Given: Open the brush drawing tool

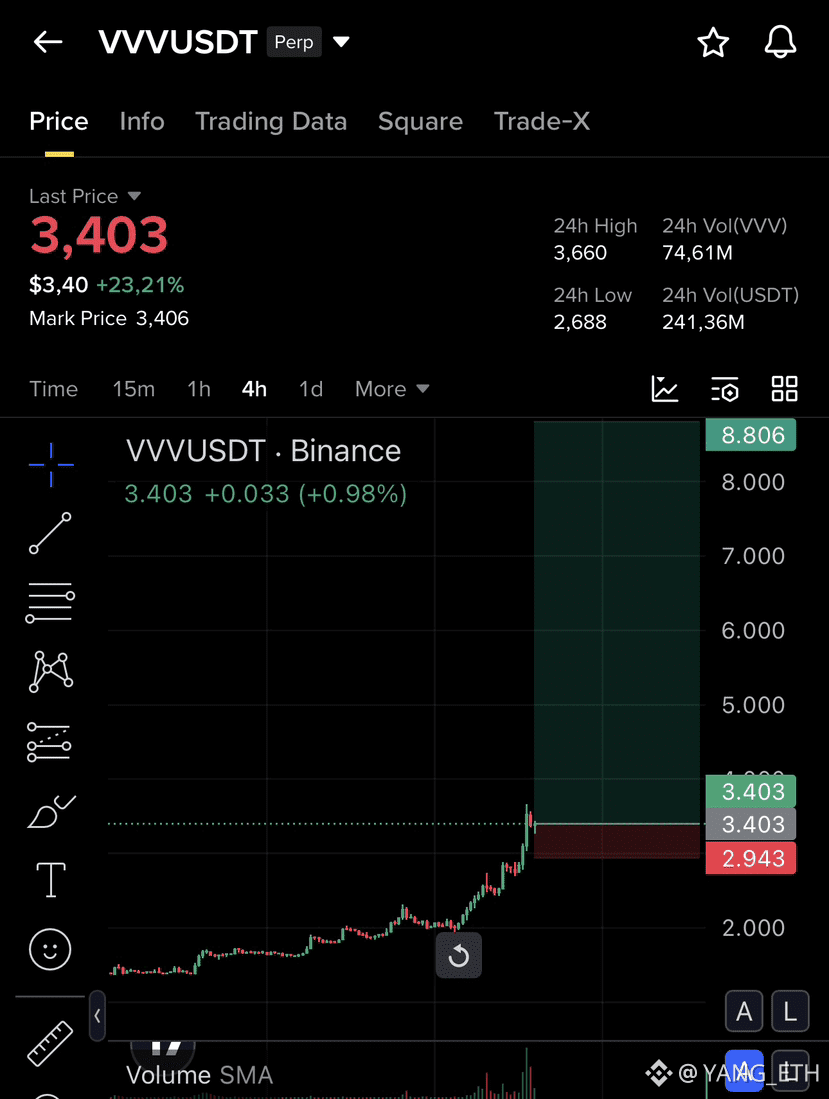Looking at the screenshot, I should 50,811.
